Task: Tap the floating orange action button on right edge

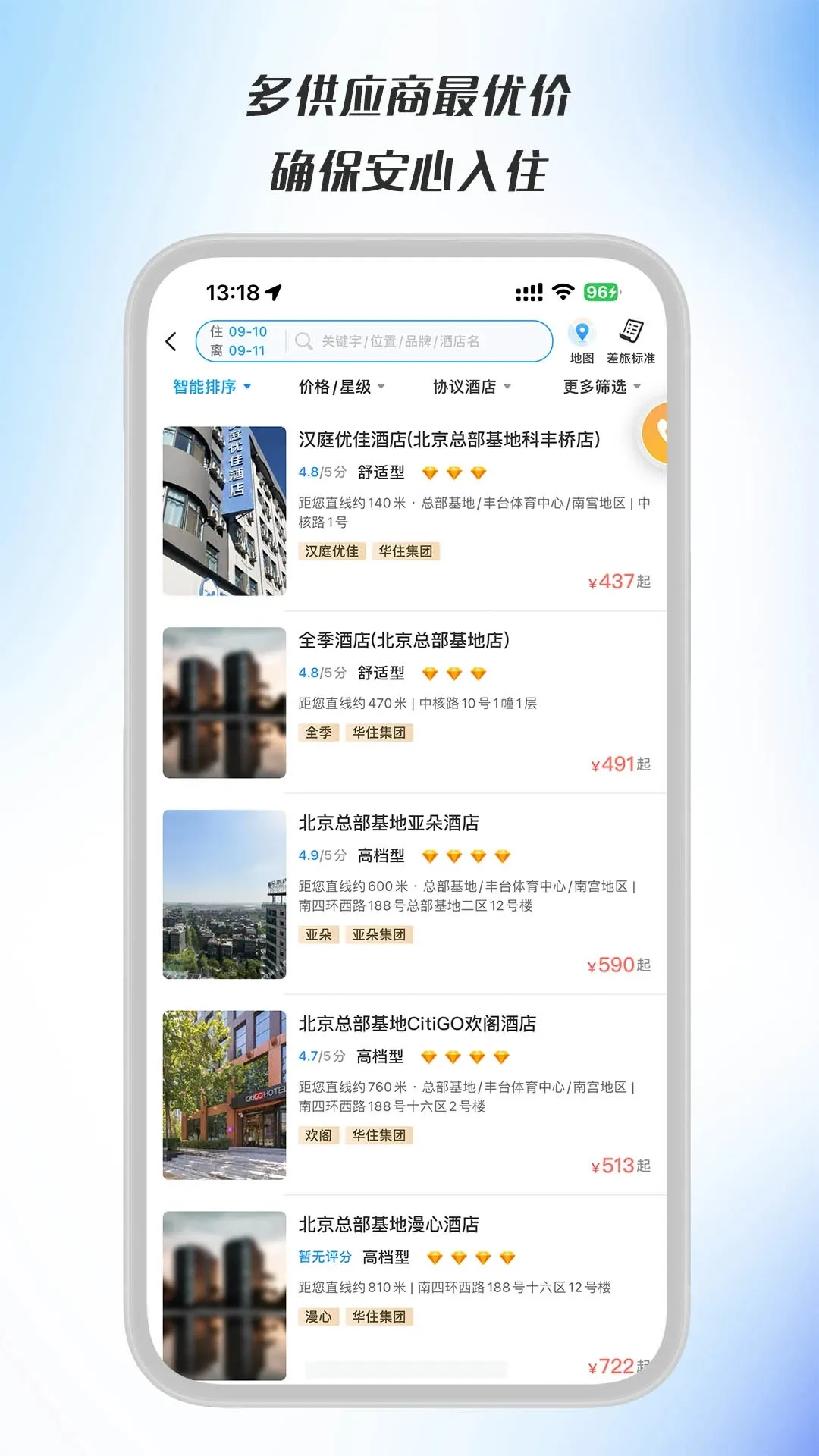Action: tap(657, 435)
